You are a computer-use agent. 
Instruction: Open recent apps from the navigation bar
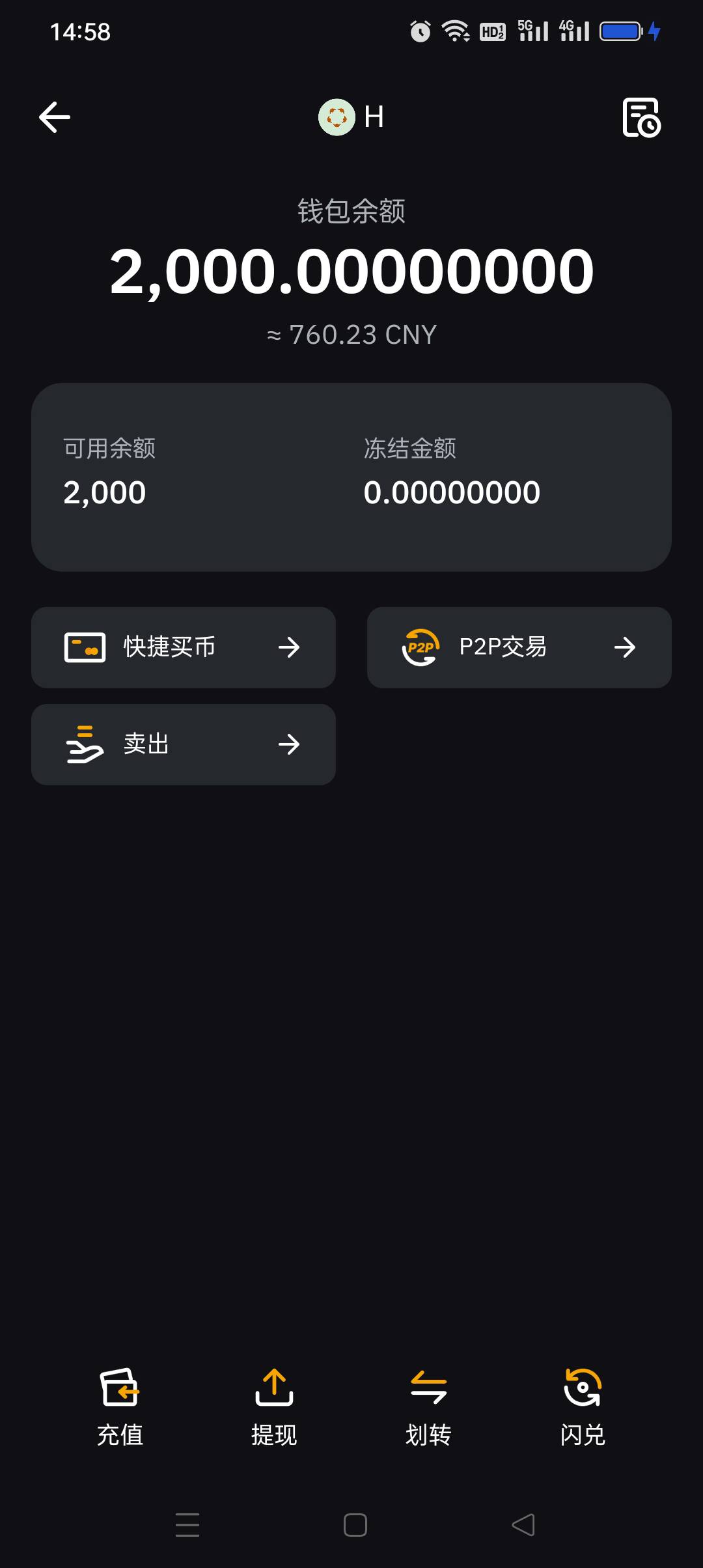[187, 1525]
